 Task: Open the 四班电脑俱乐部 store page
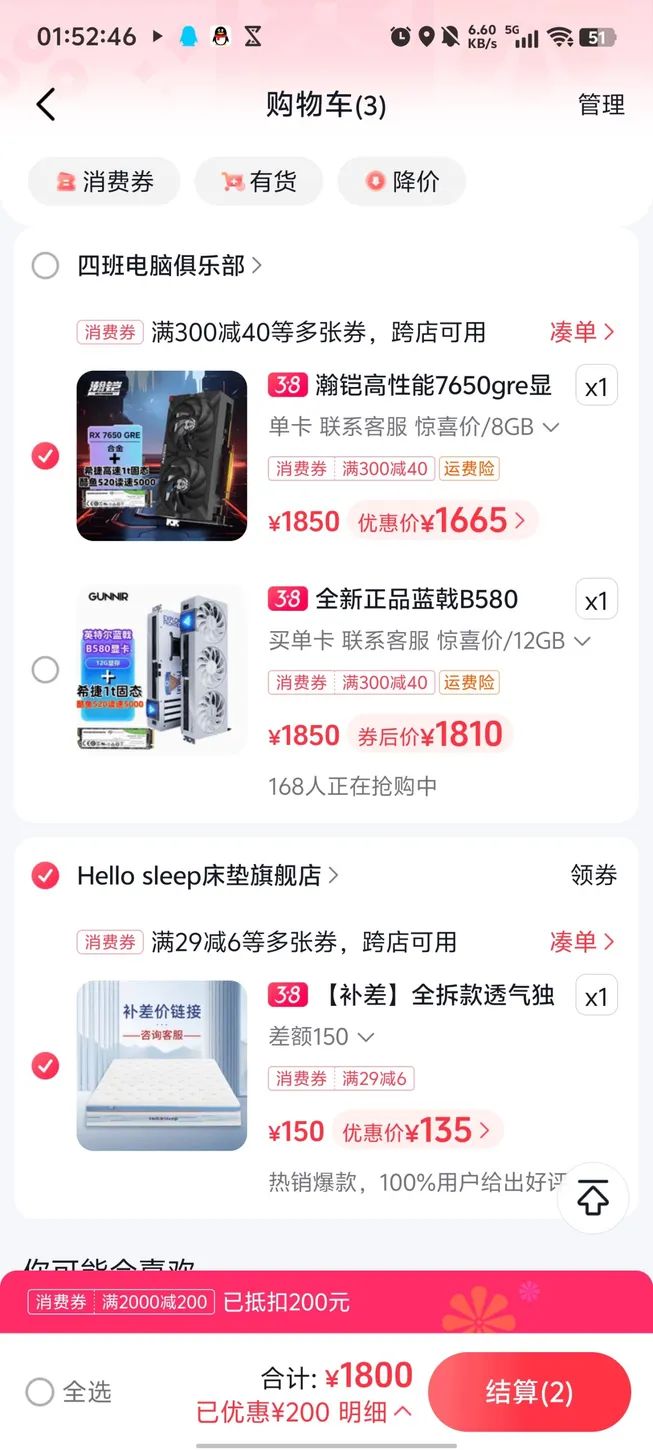click(x=170, y=266)
